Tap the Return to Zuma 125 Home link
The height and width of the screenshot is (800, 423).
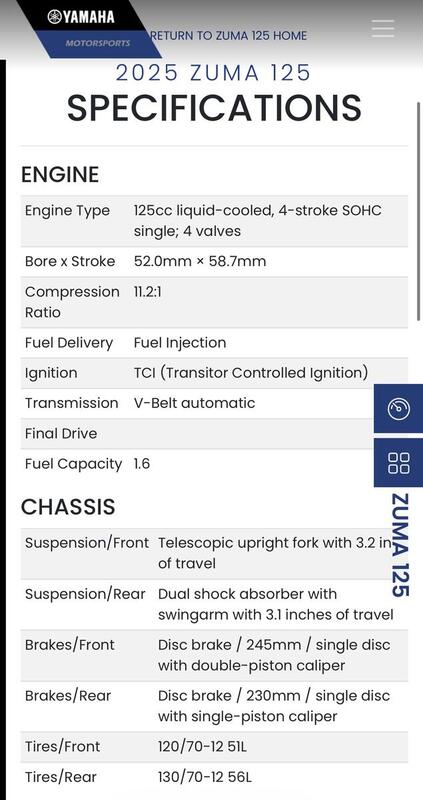[x=228, y=36]
